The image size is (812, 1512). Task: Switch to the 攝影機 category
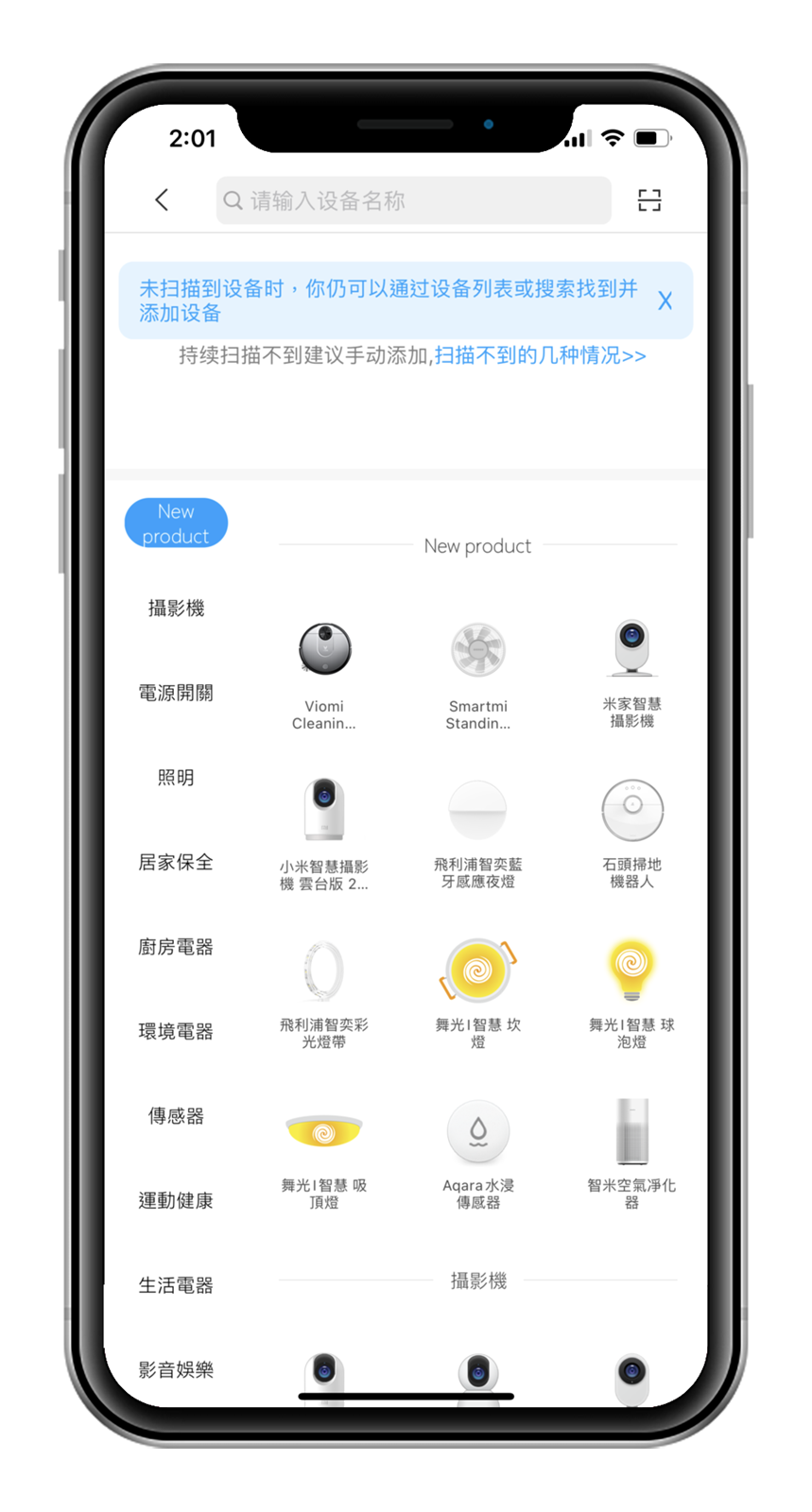click(176, 608)
